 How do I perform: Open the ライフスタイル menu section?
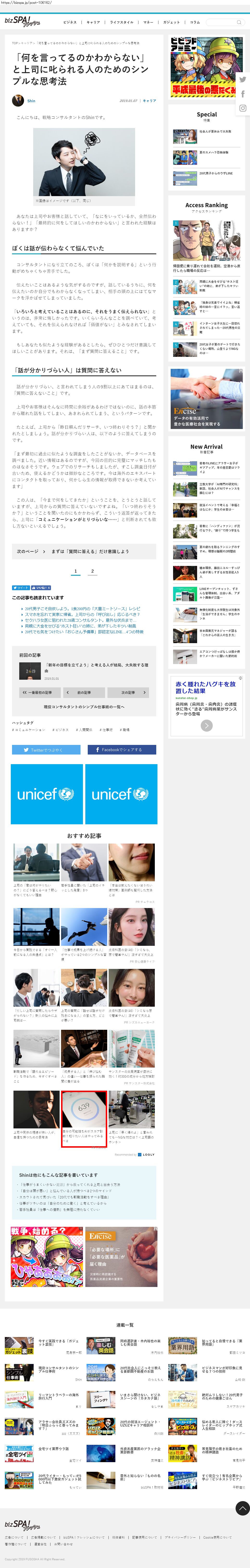(122, 22)
